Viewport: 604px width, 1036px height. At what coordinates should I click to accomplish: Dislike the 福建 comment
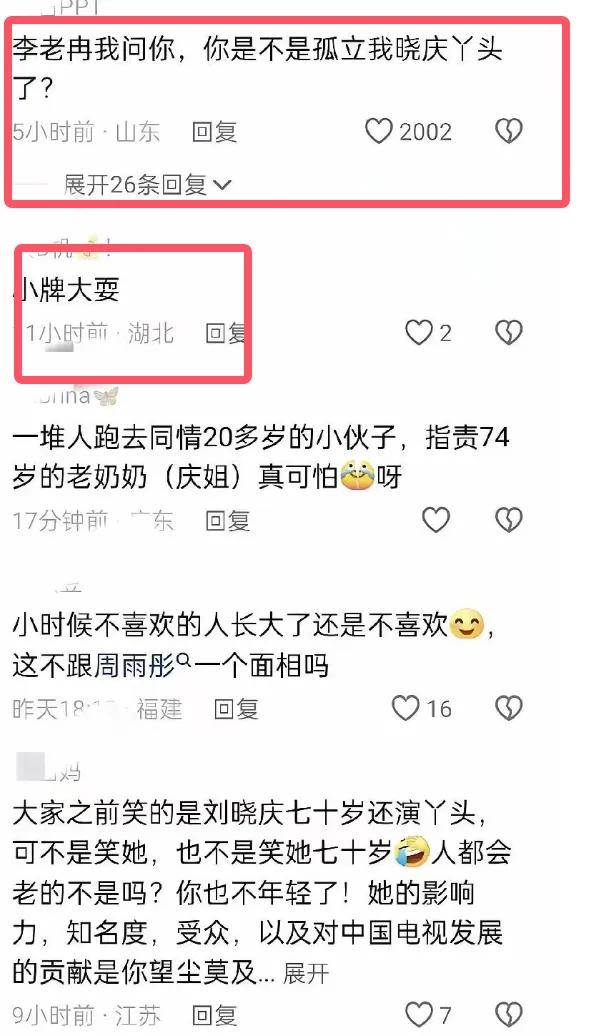(509, 708)
